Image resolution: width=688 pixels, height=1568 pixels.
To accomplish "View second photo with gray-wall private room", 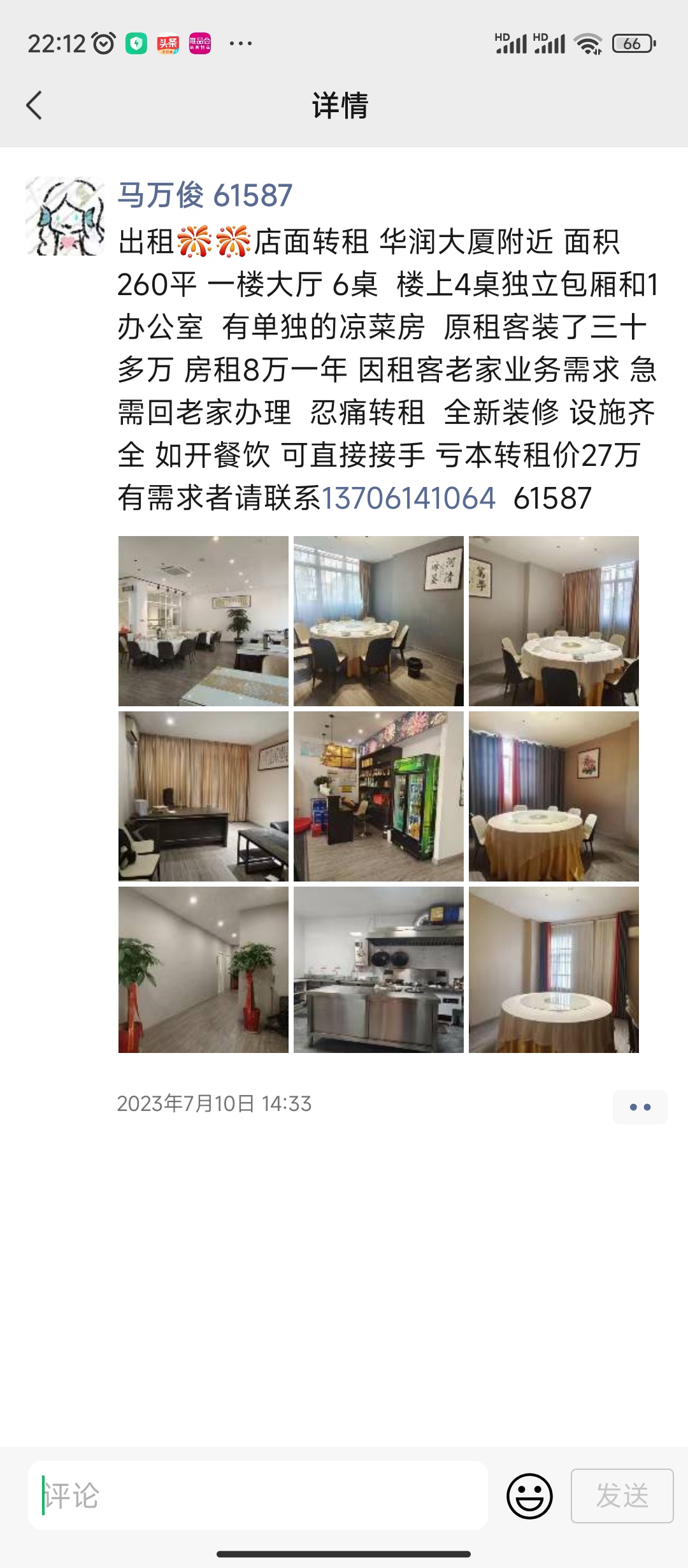I will click(378, 621).
